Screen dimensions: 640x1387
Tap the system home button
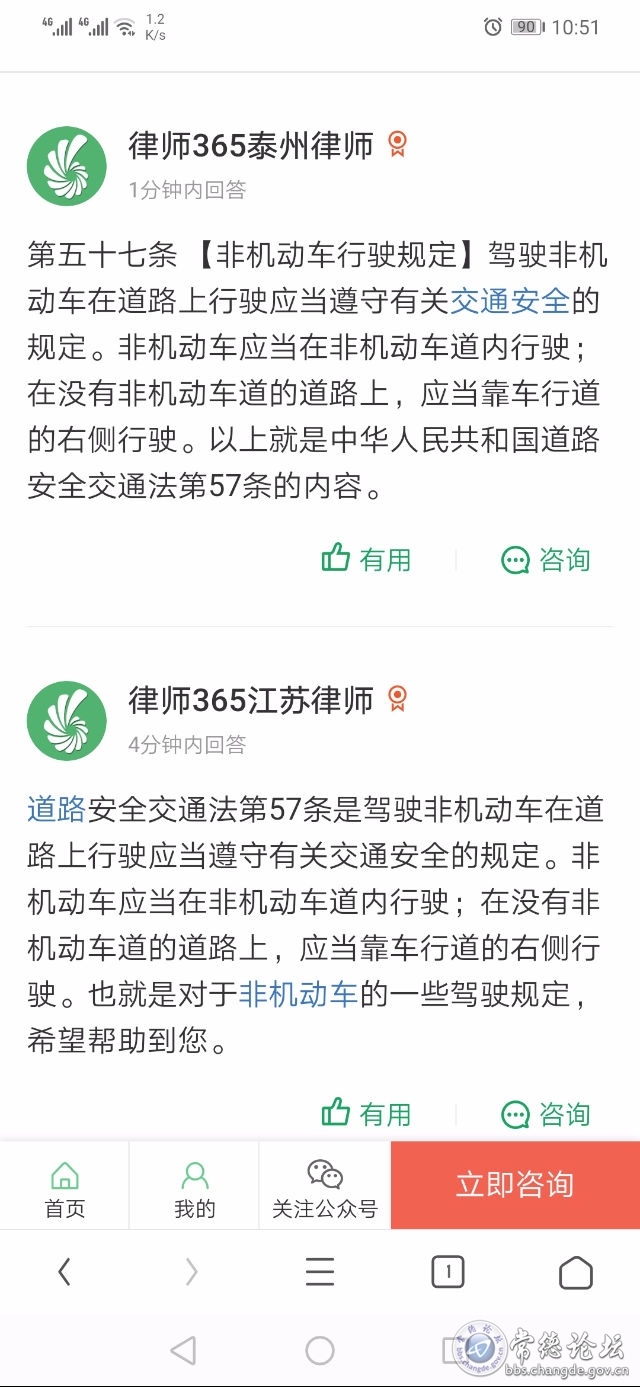point(320,1350)
